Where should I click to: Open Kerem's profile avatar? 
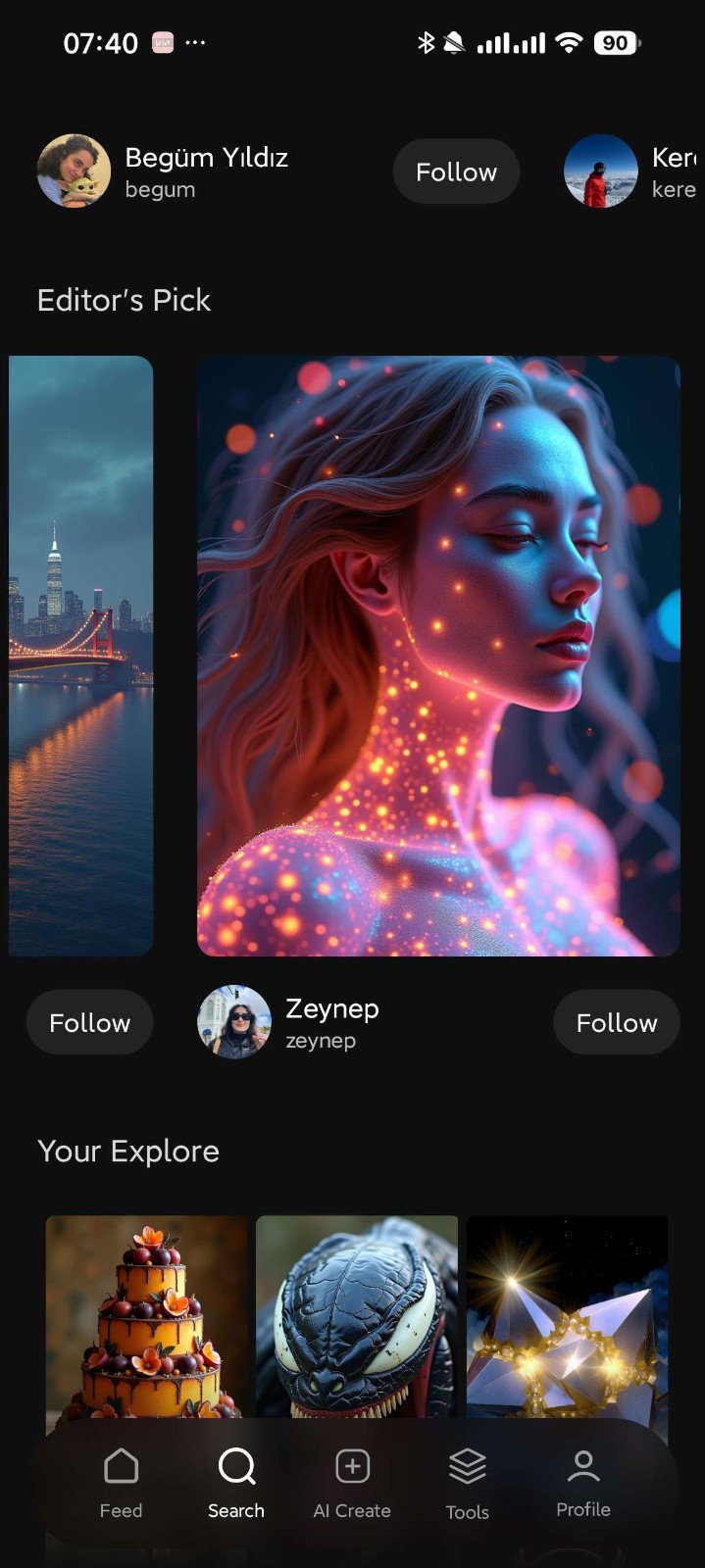click(600, 171)
